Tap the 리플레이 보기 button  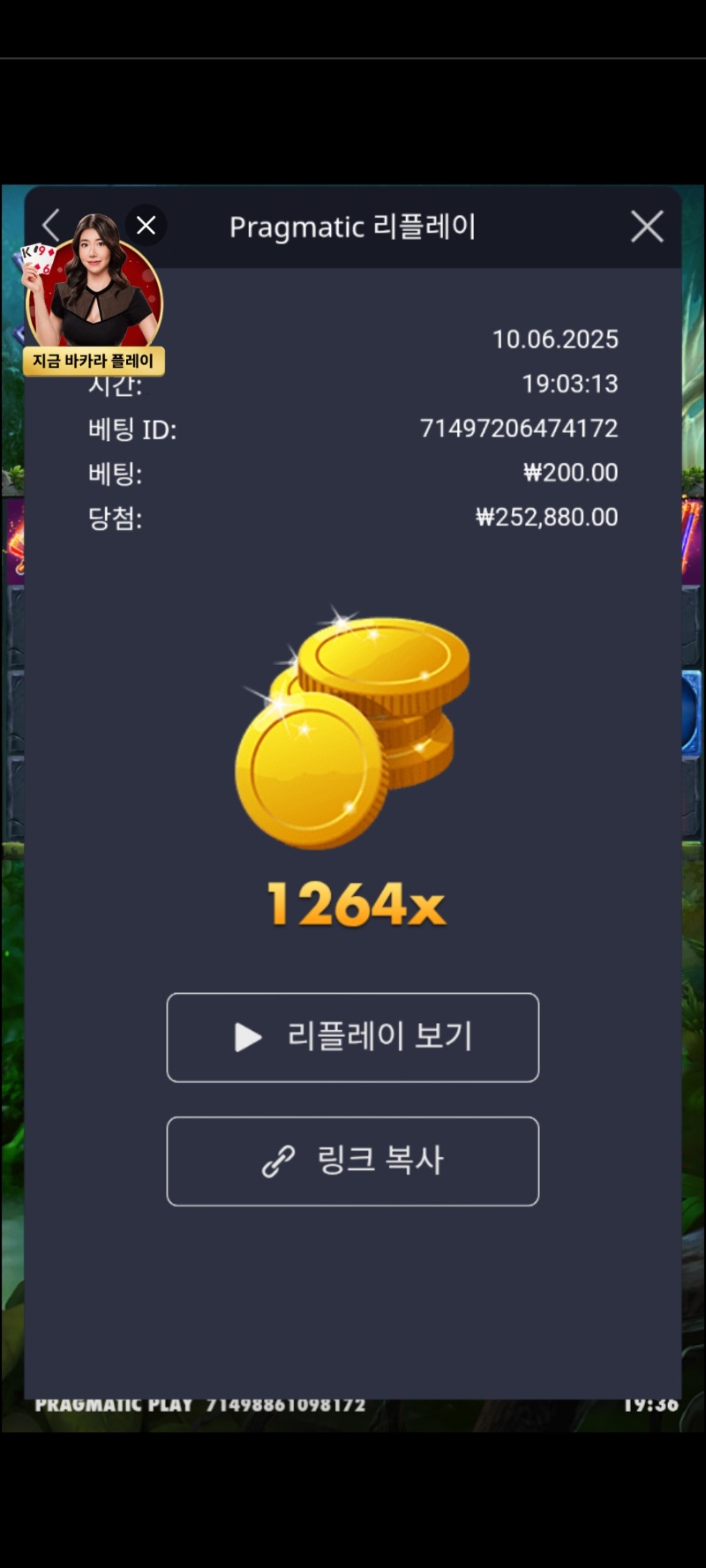353,1037
